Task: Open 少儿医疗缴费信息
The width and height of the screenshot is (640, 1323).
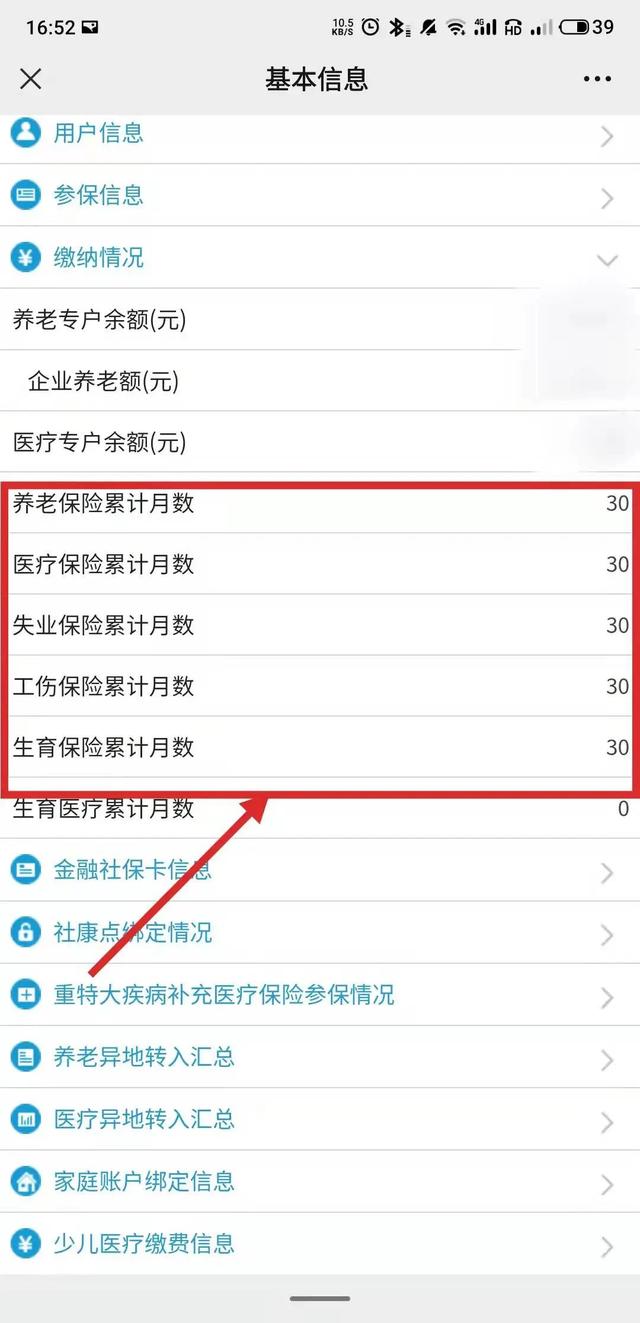Action: point(320,1243)
